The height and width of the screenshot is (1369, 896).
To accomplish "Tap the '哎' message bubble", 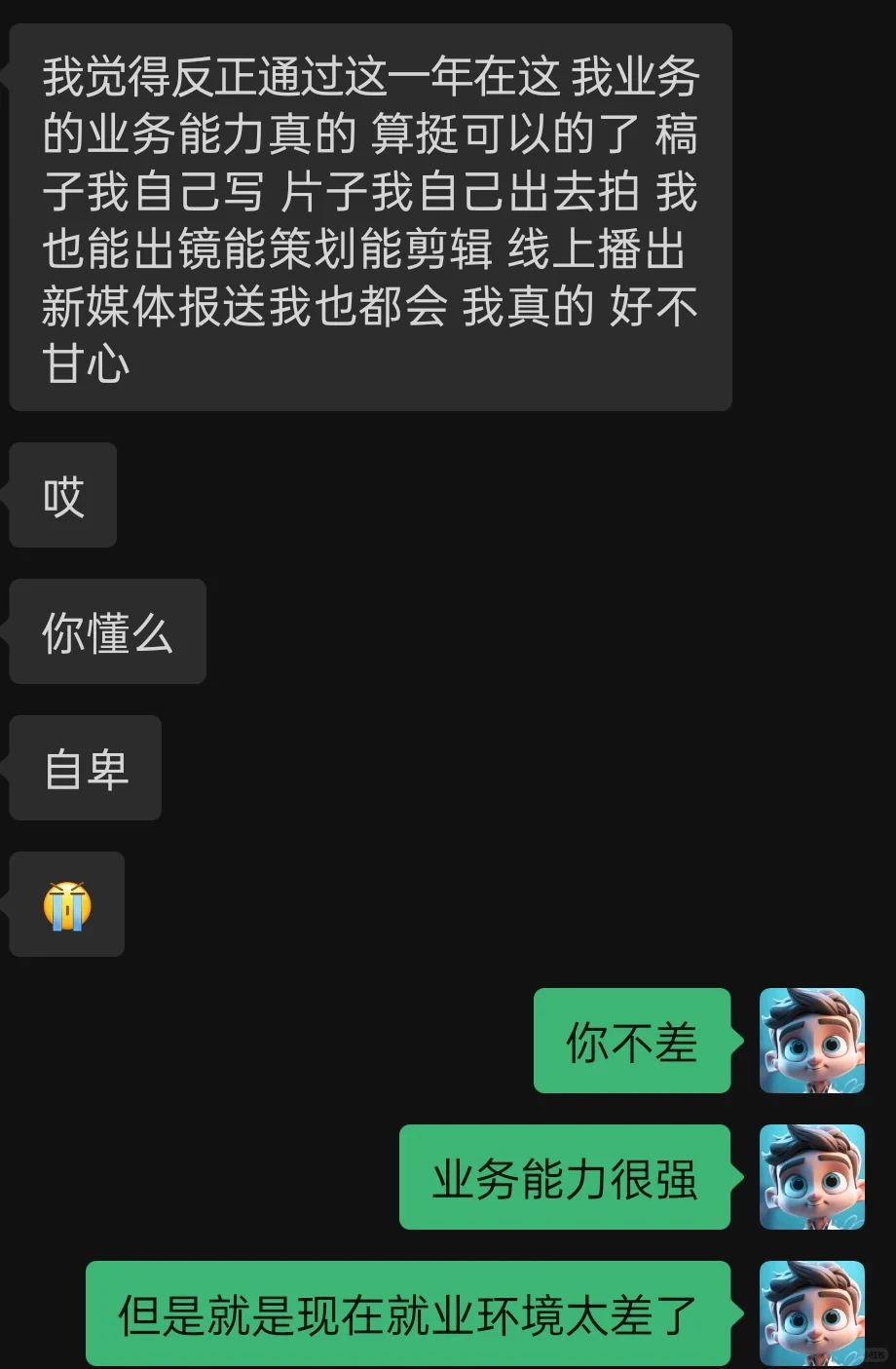I will [62, 495].
